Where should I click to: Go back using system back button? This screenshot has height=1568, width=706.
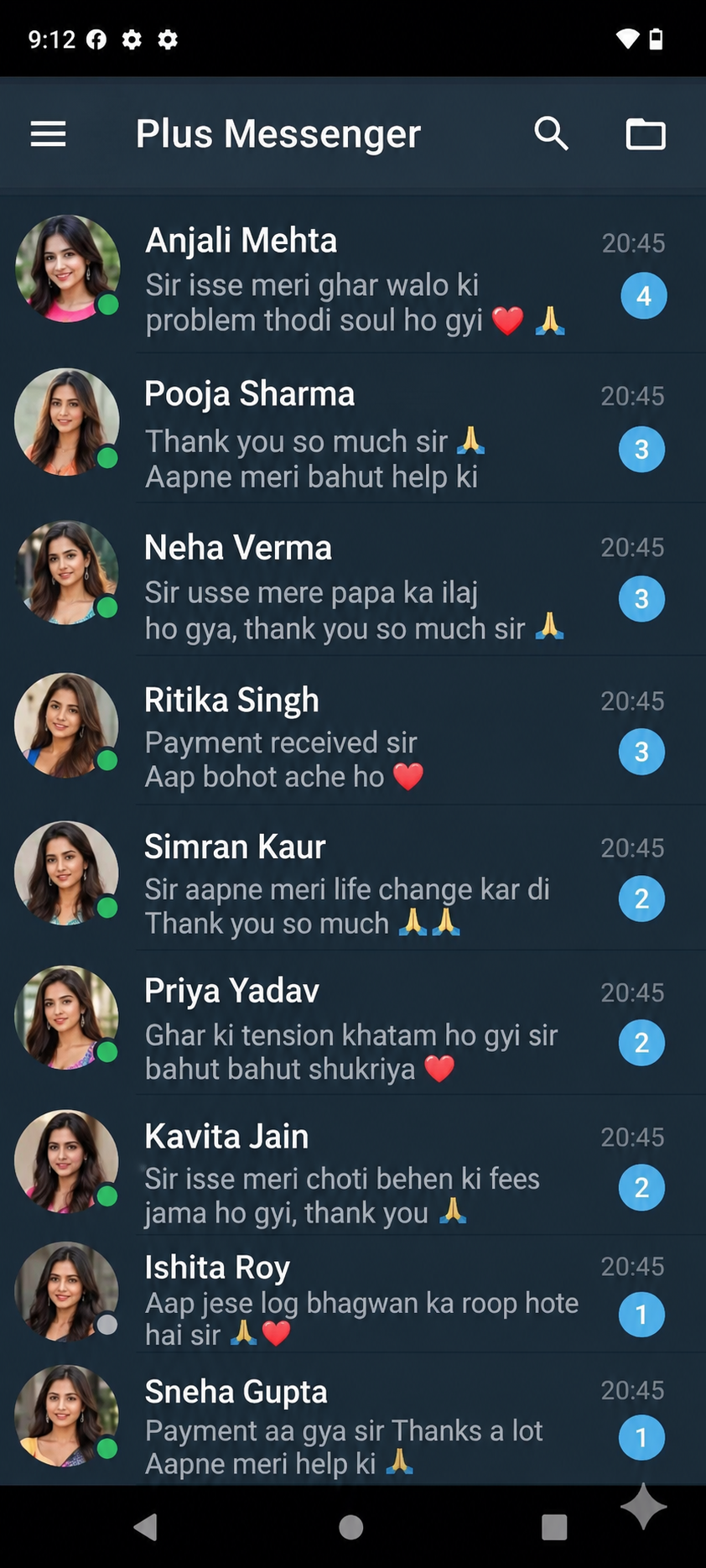(x=146, y=1527)
